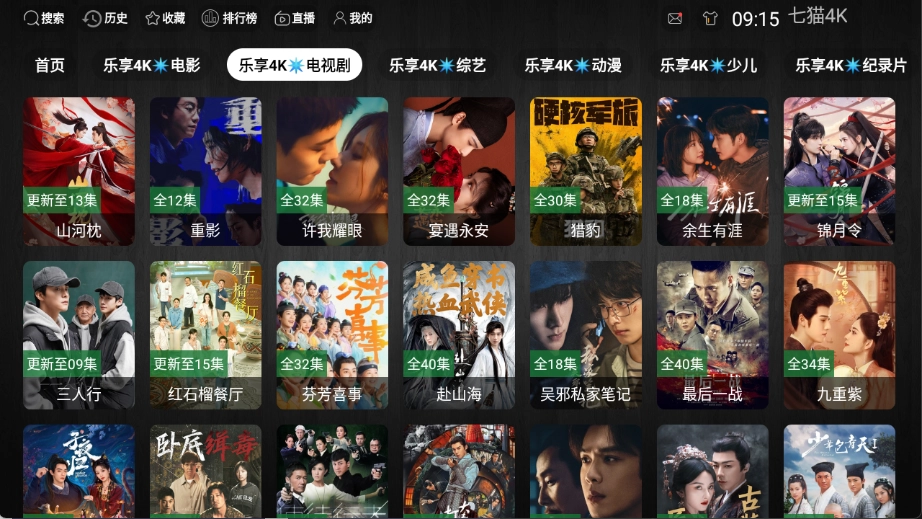Screen dimensions: 922x519
Task: Switch to the 首页 tab
Action: [x=50, y=65]
